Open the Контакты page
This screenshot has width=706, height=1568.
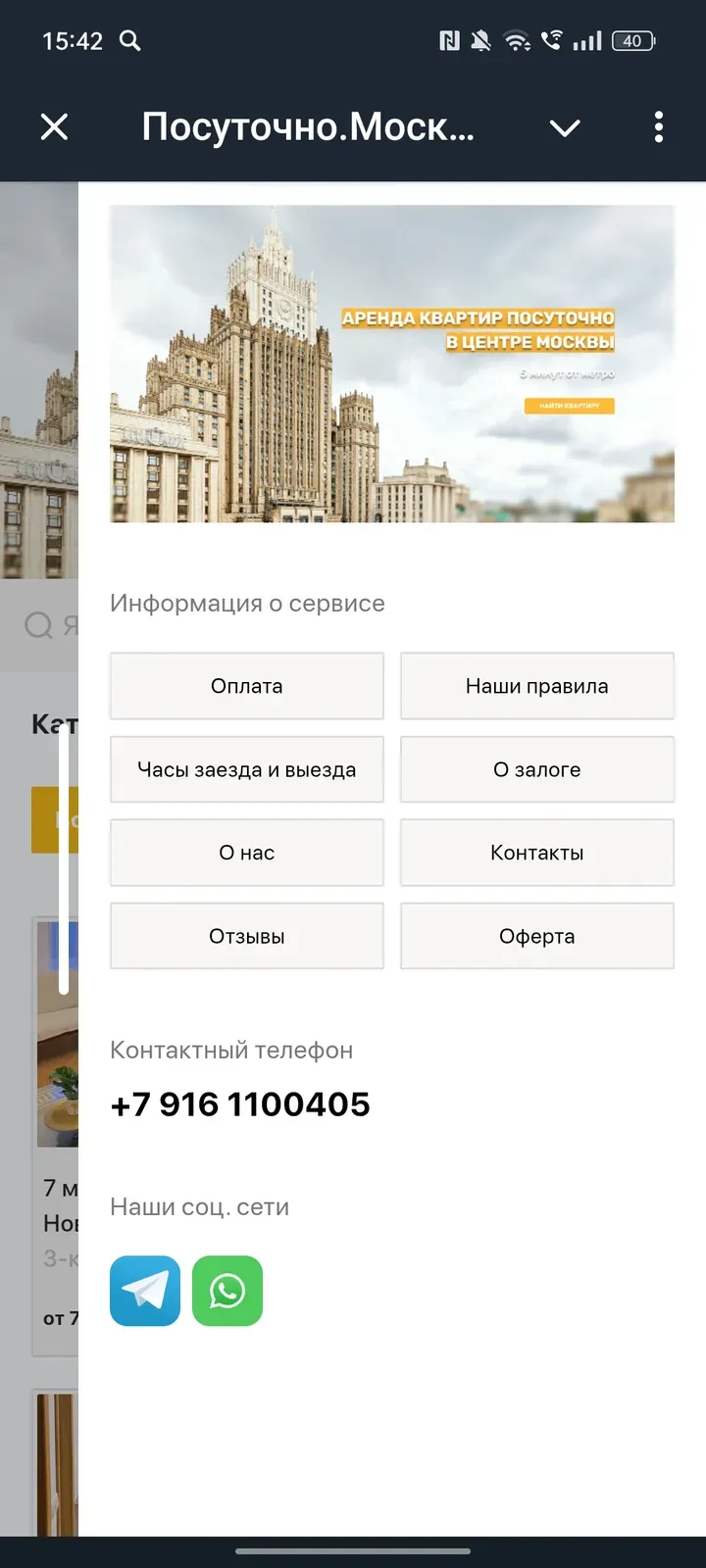pos(536,853)
